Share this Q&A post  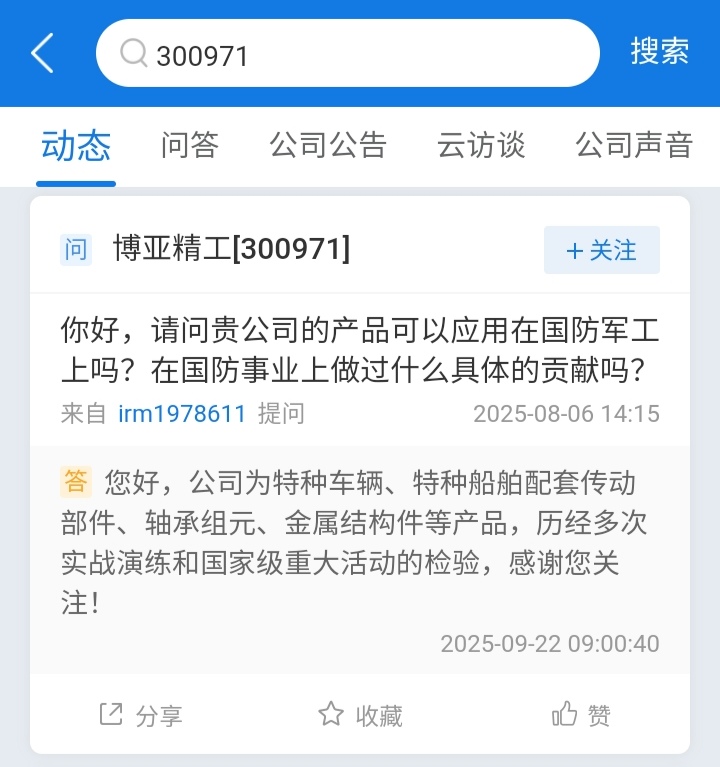(x=140, y=715)
